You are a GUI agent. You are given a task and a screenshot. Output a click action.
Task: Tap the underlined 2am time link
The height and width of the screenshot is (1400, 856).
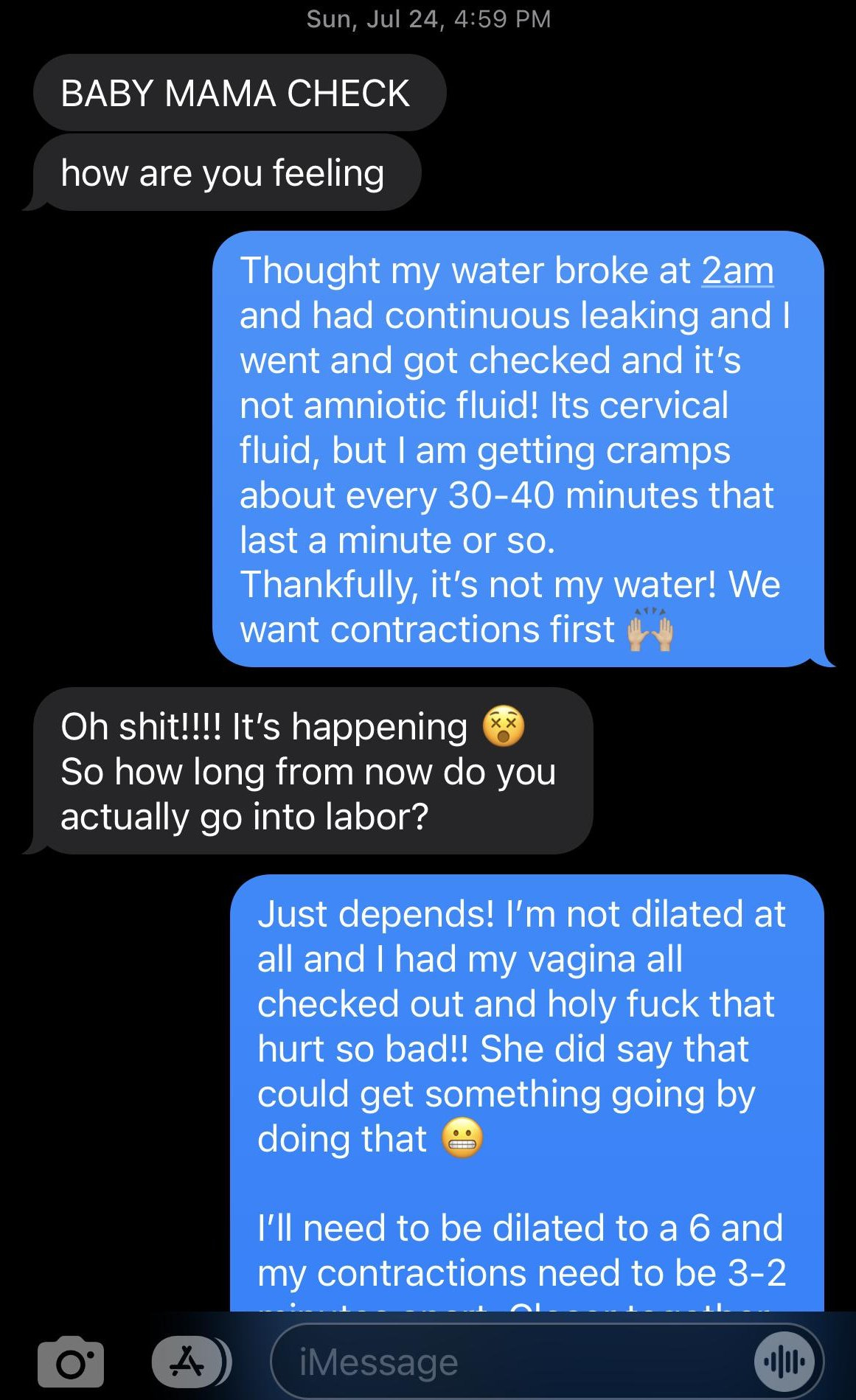[737, 271]
